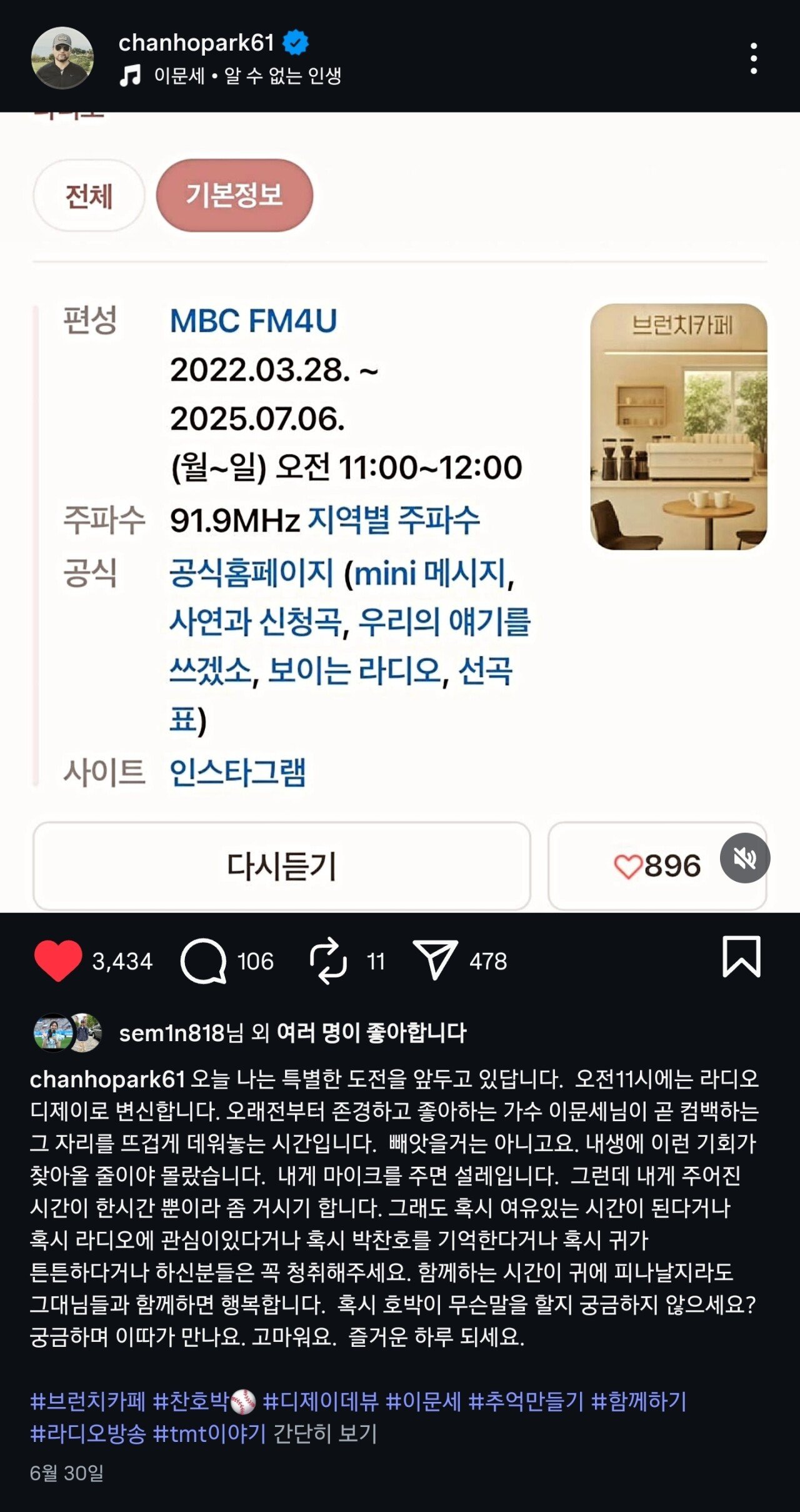
Task: Open the #브런치카페 hashtag
Action: point(87,1401)
